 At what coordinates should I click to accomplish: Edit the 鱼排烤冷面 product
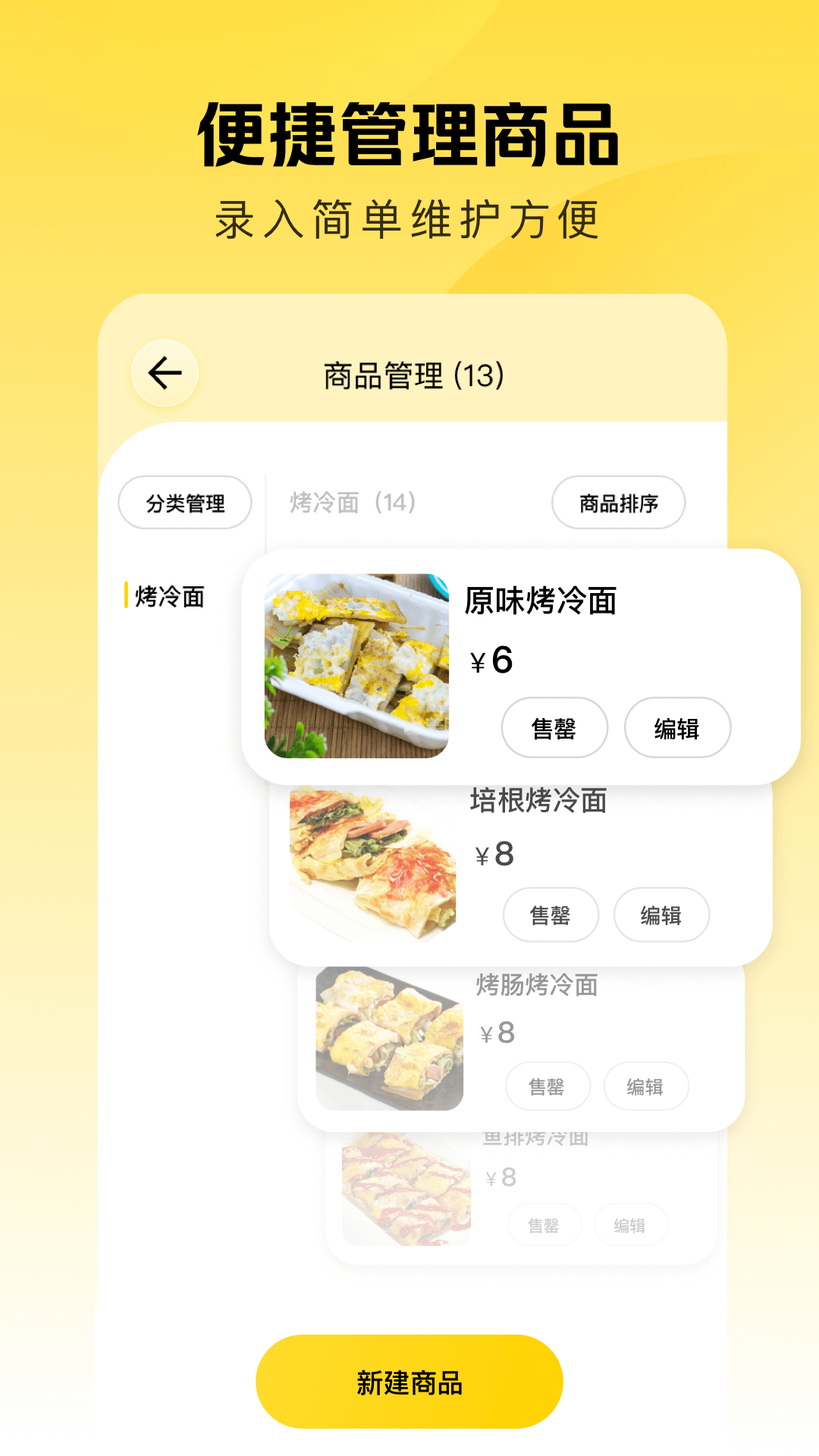tap(632, 1224)
